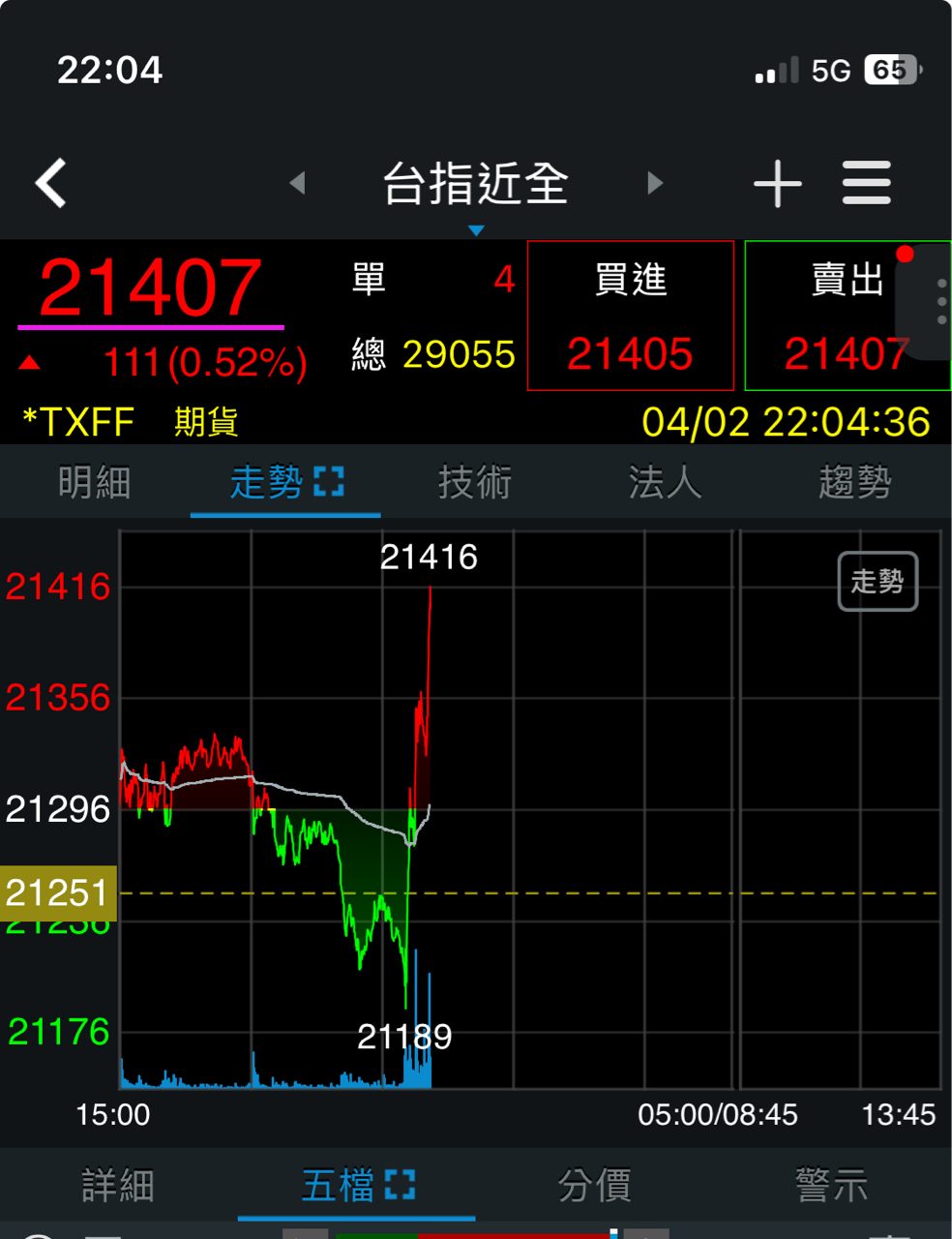Open the hamburger menu at top right

coord(866,183)
